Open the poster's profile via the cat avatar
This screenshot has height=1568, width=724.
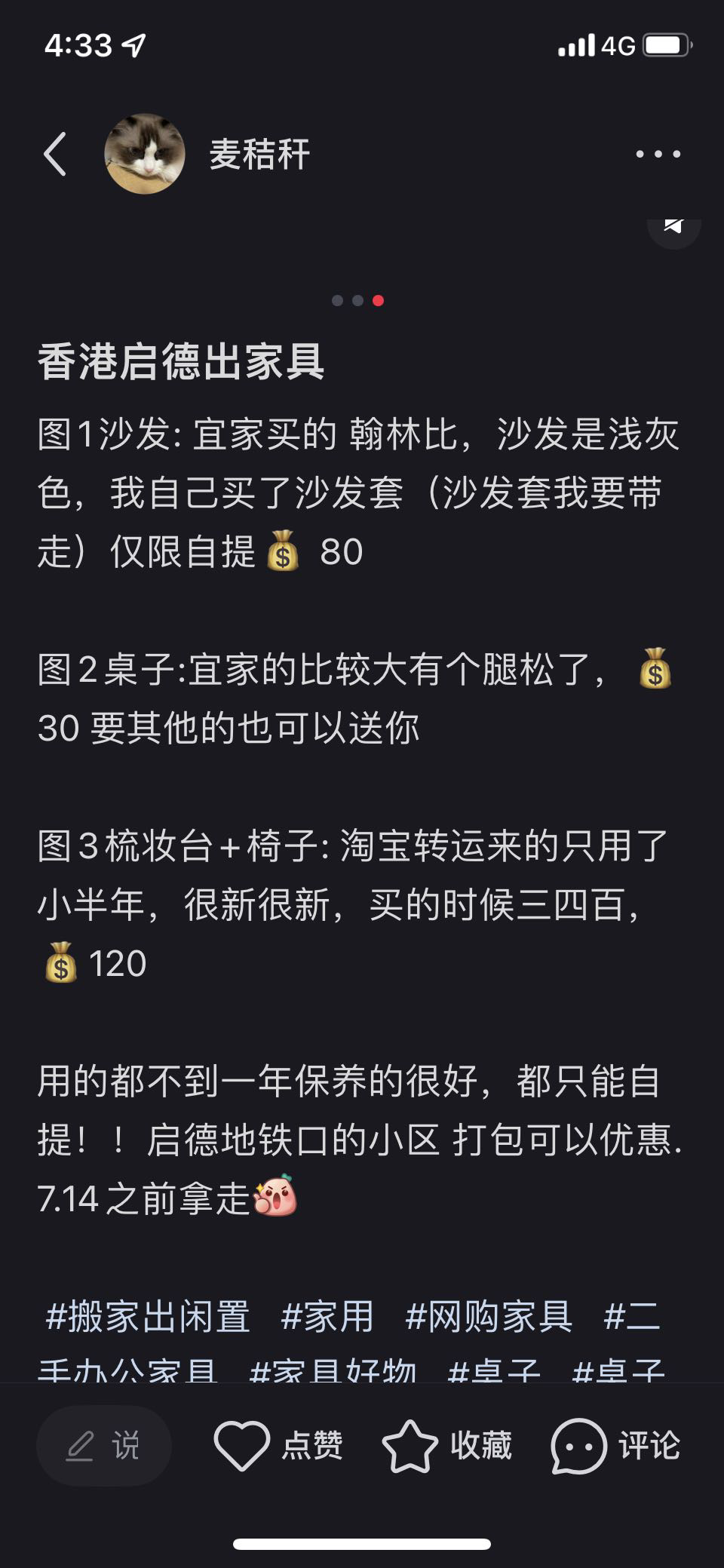point(144,153)
